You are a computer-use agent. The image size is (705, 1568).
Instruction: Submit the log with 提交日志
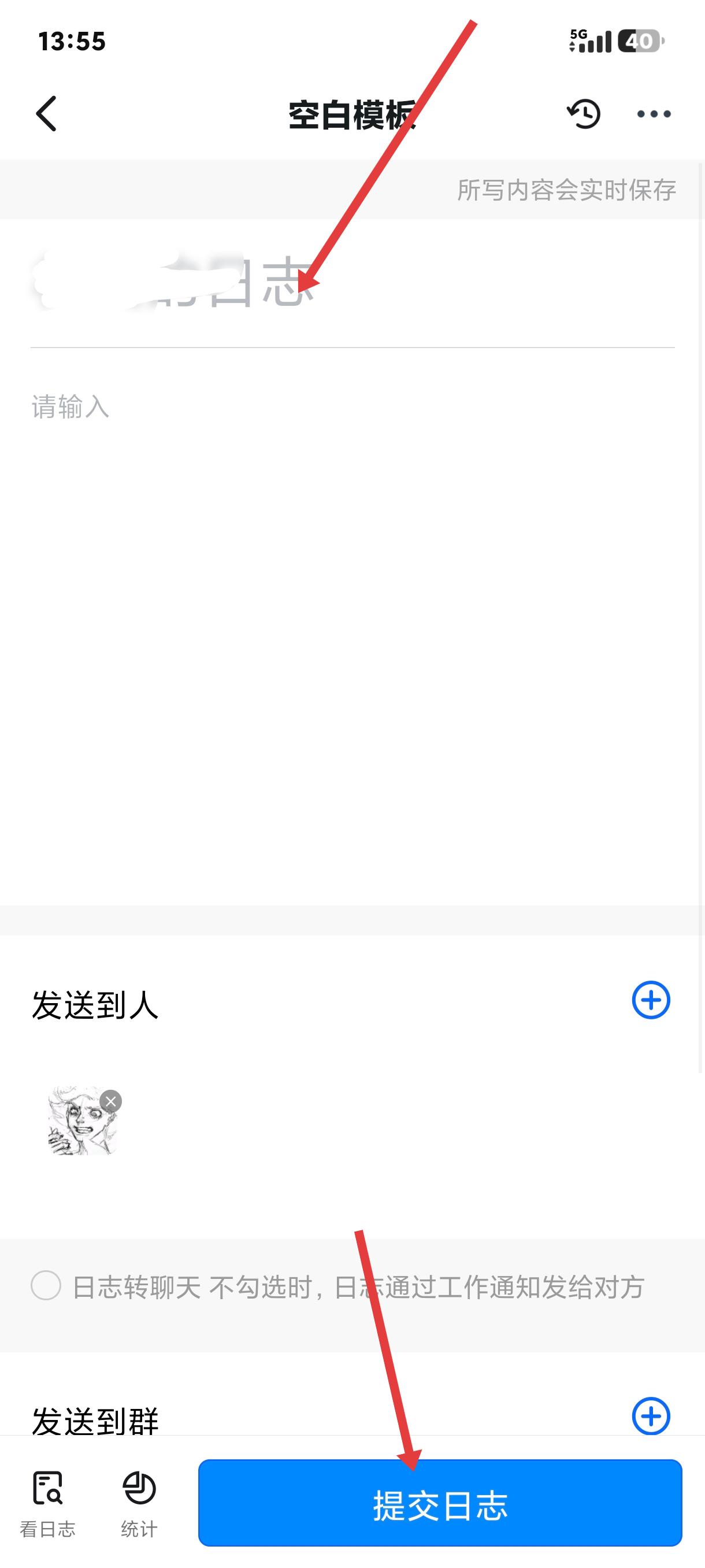tap(440, 1503)
